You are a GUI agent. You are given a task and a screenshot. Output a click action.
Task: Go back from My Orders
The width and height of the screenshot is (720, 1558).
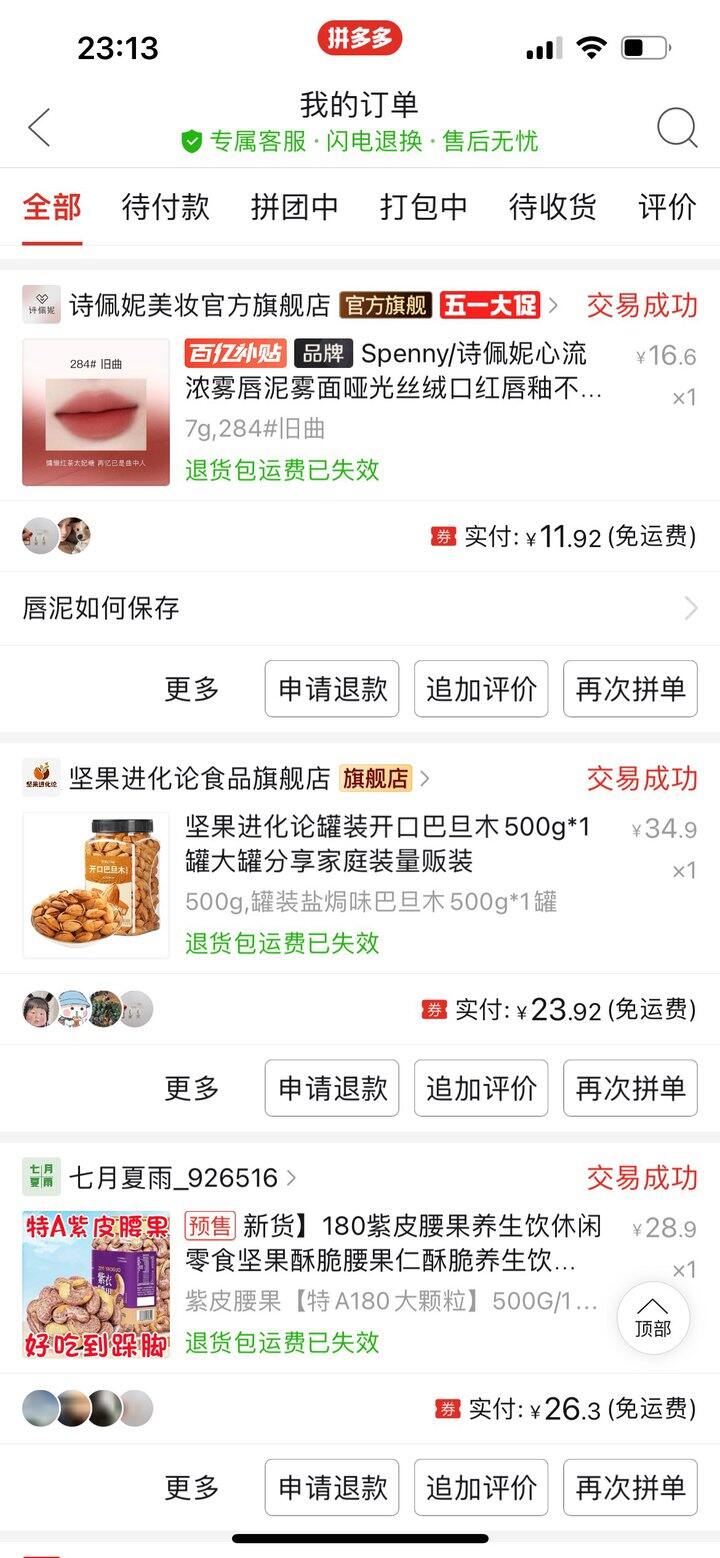point(40,128)
